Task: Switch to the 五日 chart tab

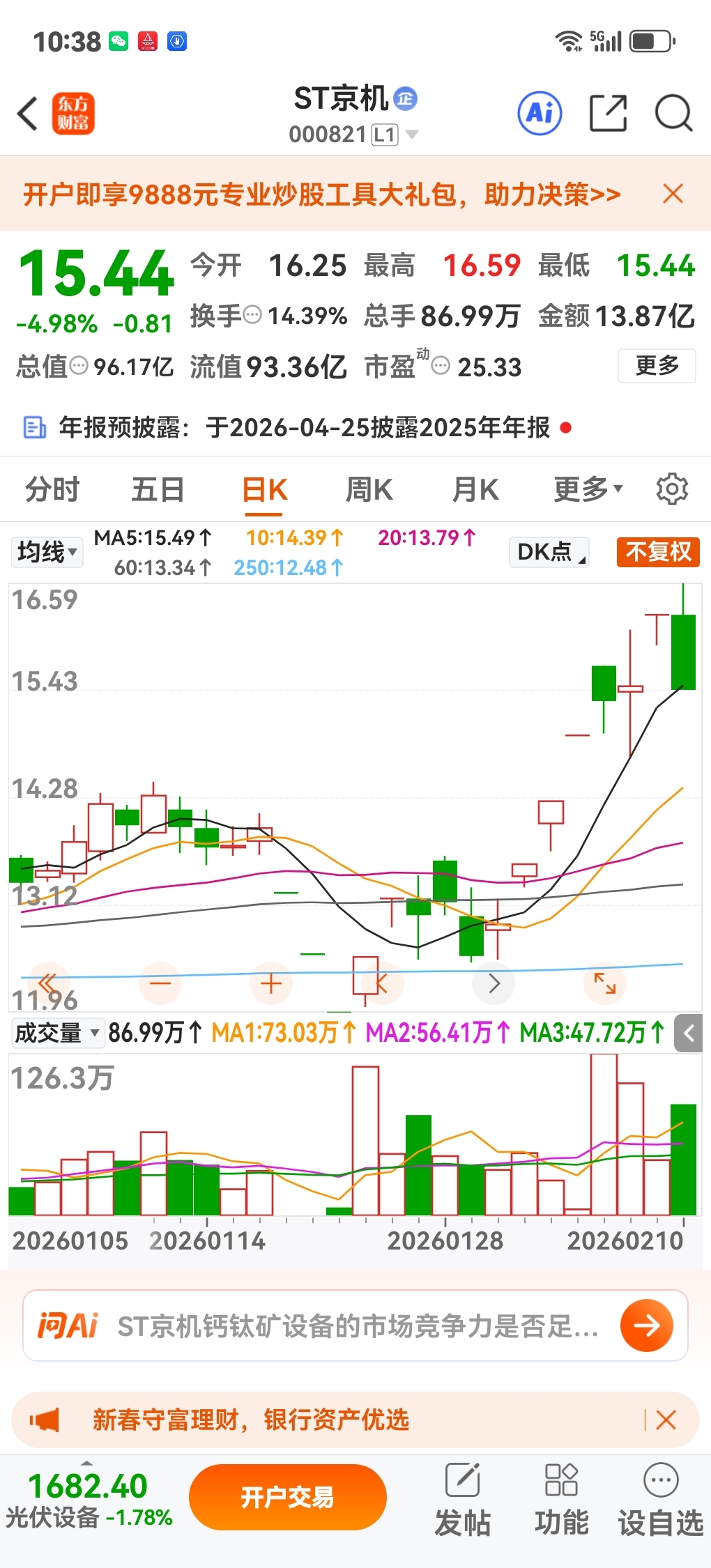Action: pos(158,489)
